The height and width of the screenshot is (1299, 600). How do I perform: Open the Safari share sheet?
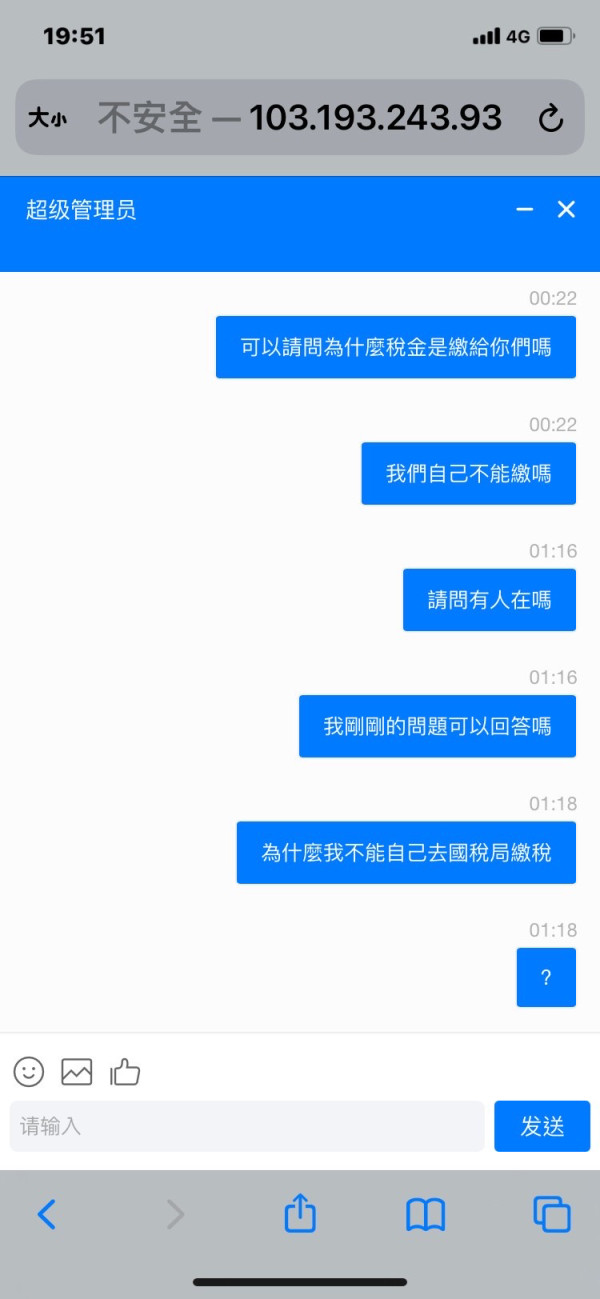[300, 1213]
